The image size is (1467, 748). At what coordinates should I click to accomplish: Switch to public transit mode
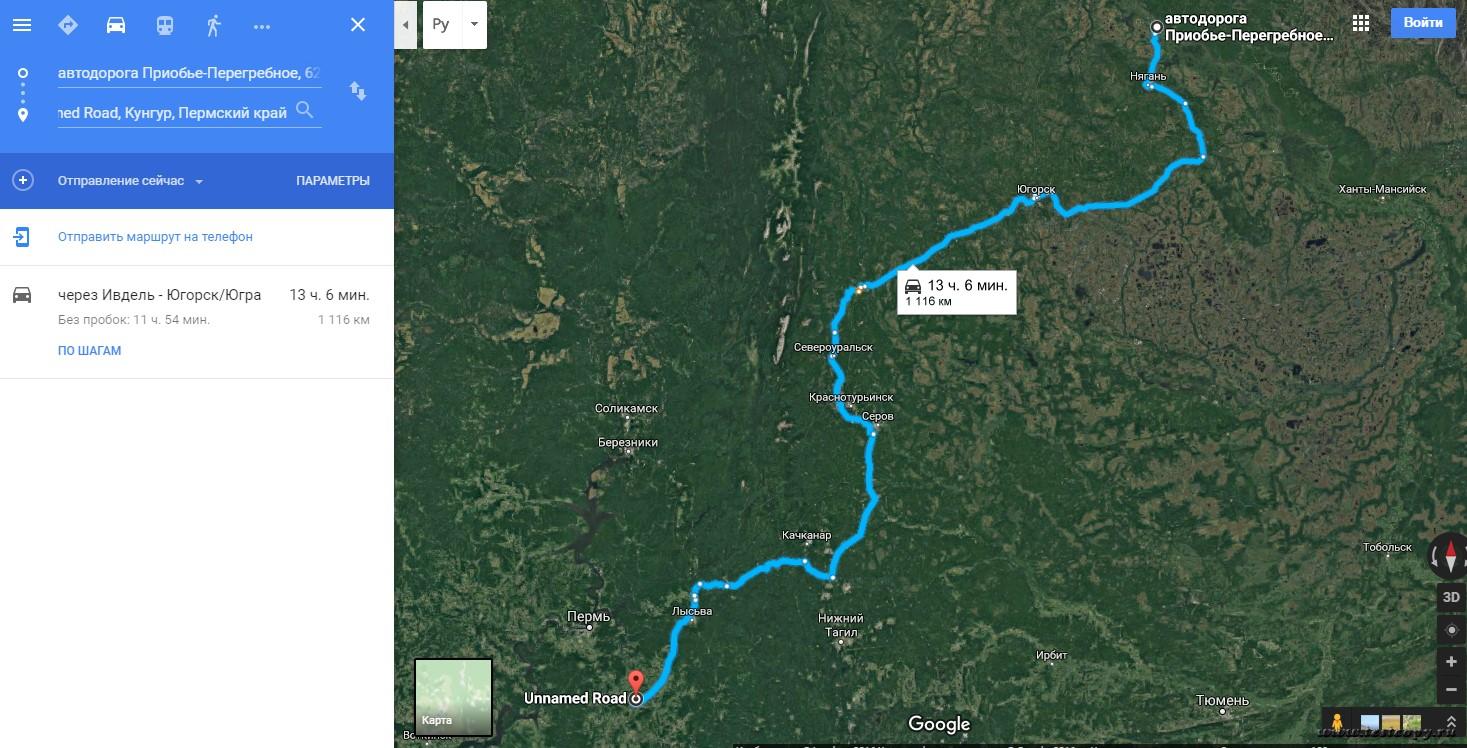165,25
